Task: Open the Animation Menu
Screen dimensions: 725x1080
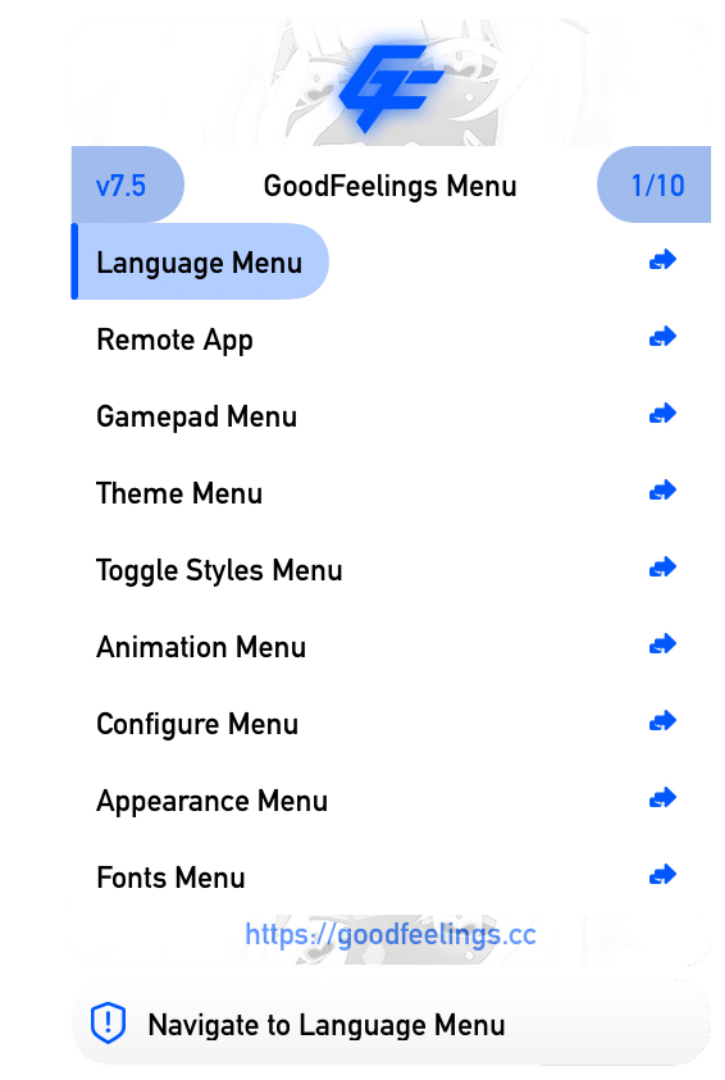Action: [201, 647]
